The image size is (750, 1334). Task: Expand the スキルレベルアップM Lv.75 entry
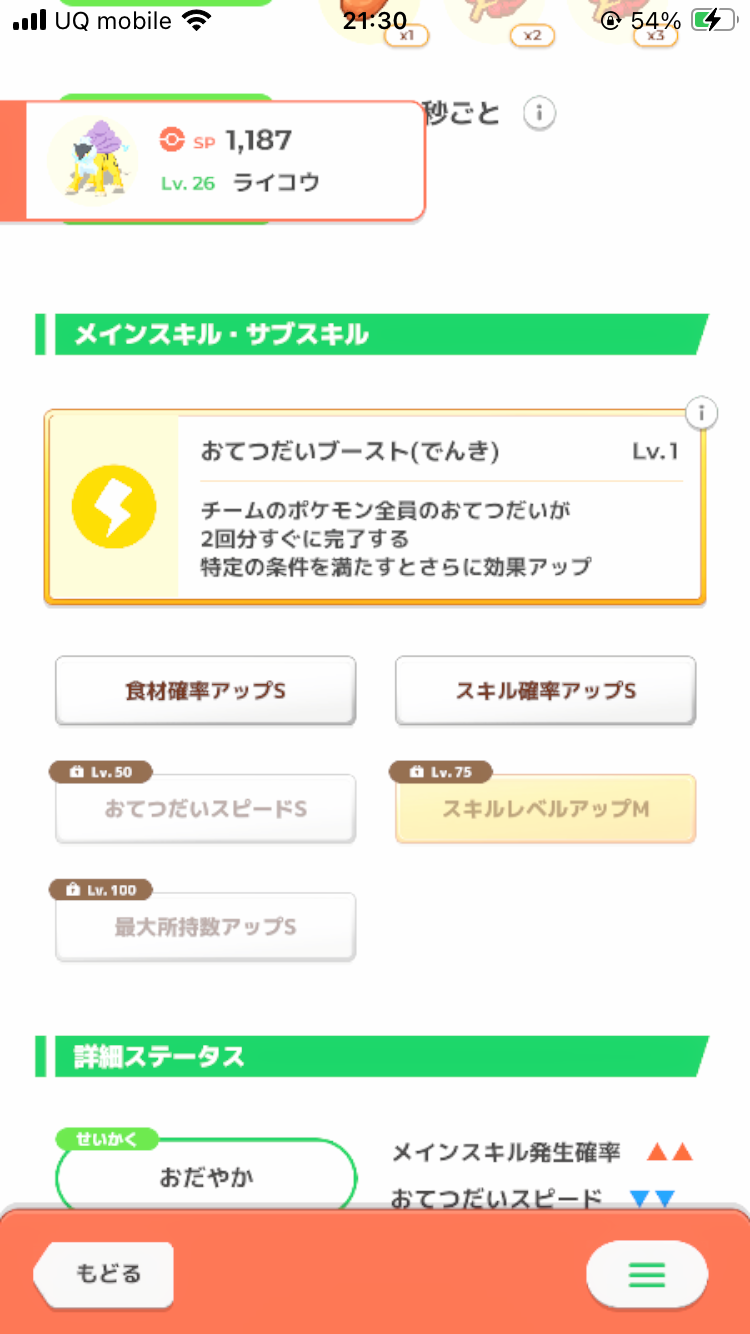[x=545, y=808]
